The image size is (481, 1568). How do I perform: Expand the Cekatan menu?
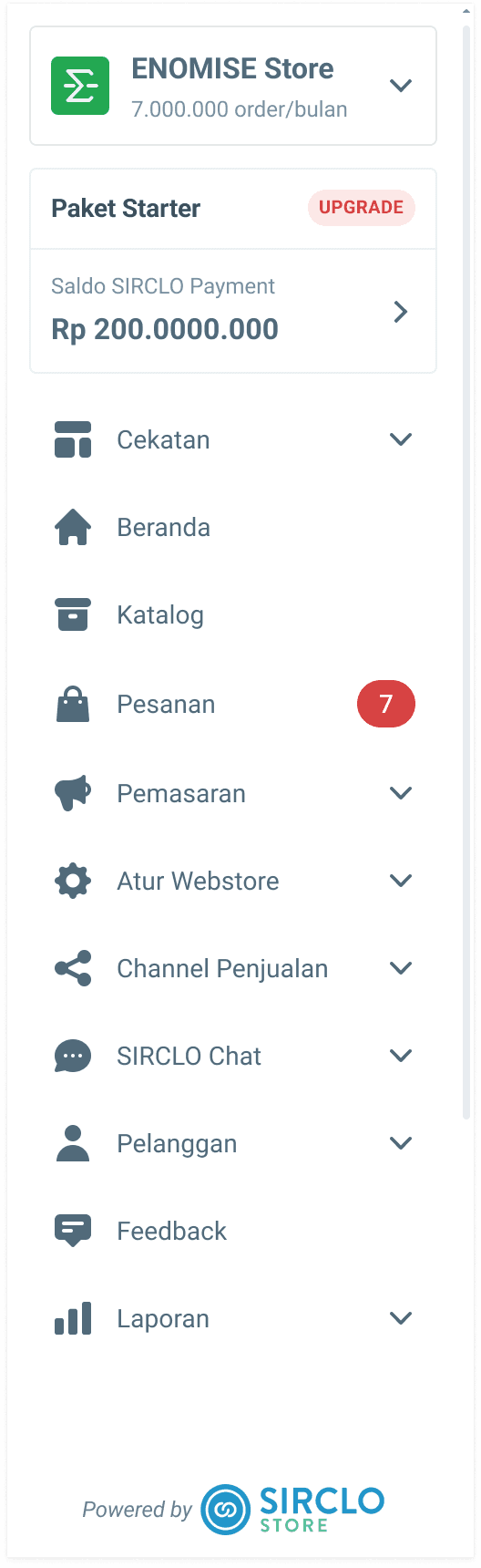[233, 439]
